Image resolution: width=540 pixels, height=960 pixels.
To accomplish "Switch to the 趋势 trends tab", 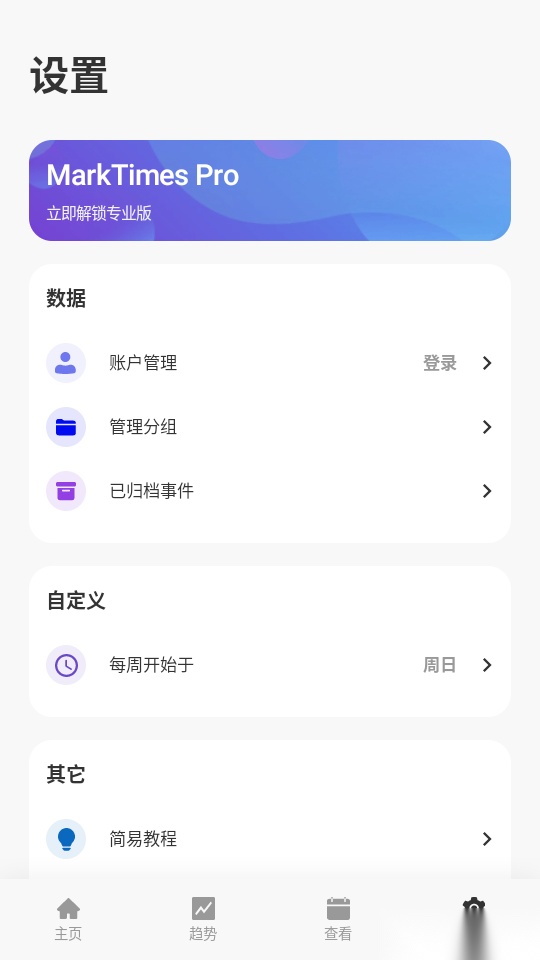I will pyautogui.click(x=203, y=919).
